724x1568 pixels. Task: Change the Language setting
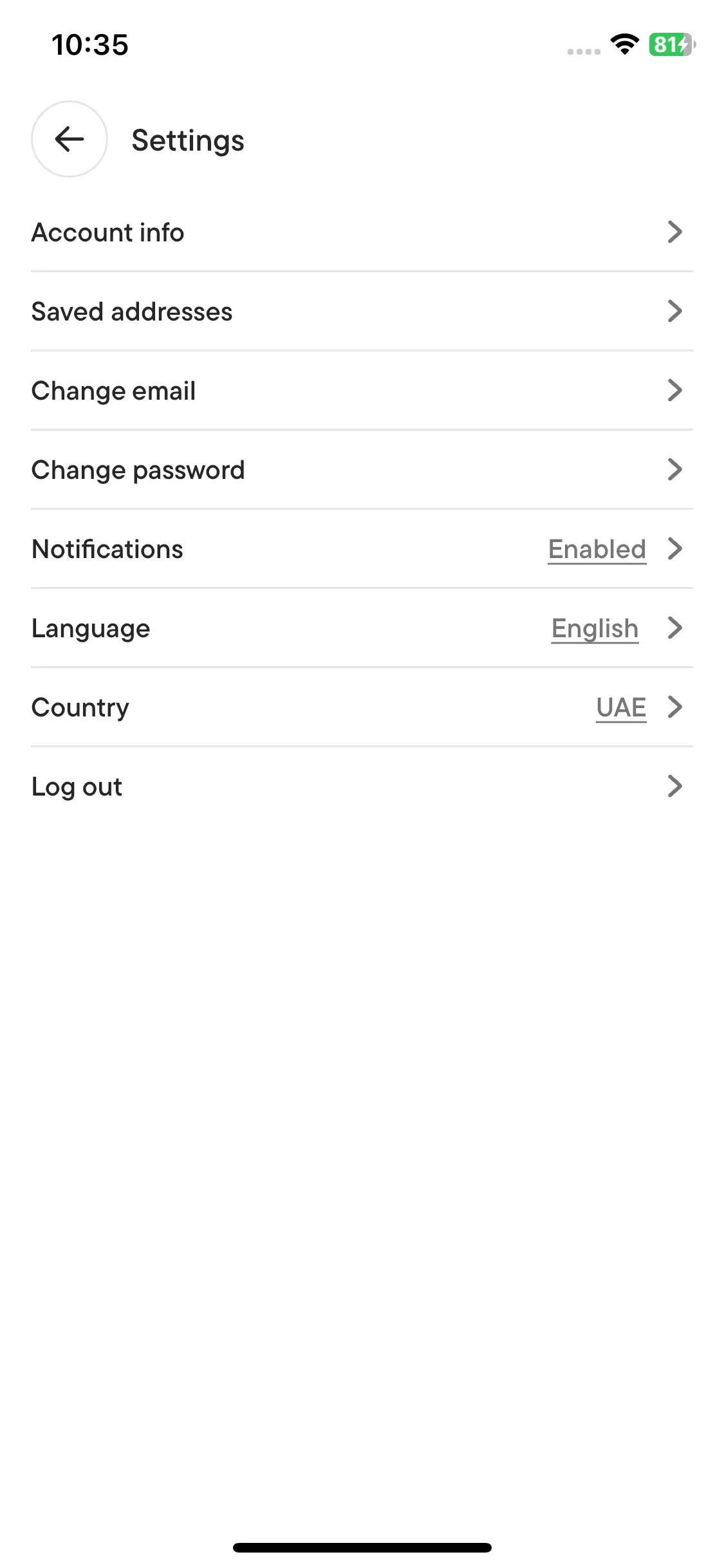tap(362, 628)
